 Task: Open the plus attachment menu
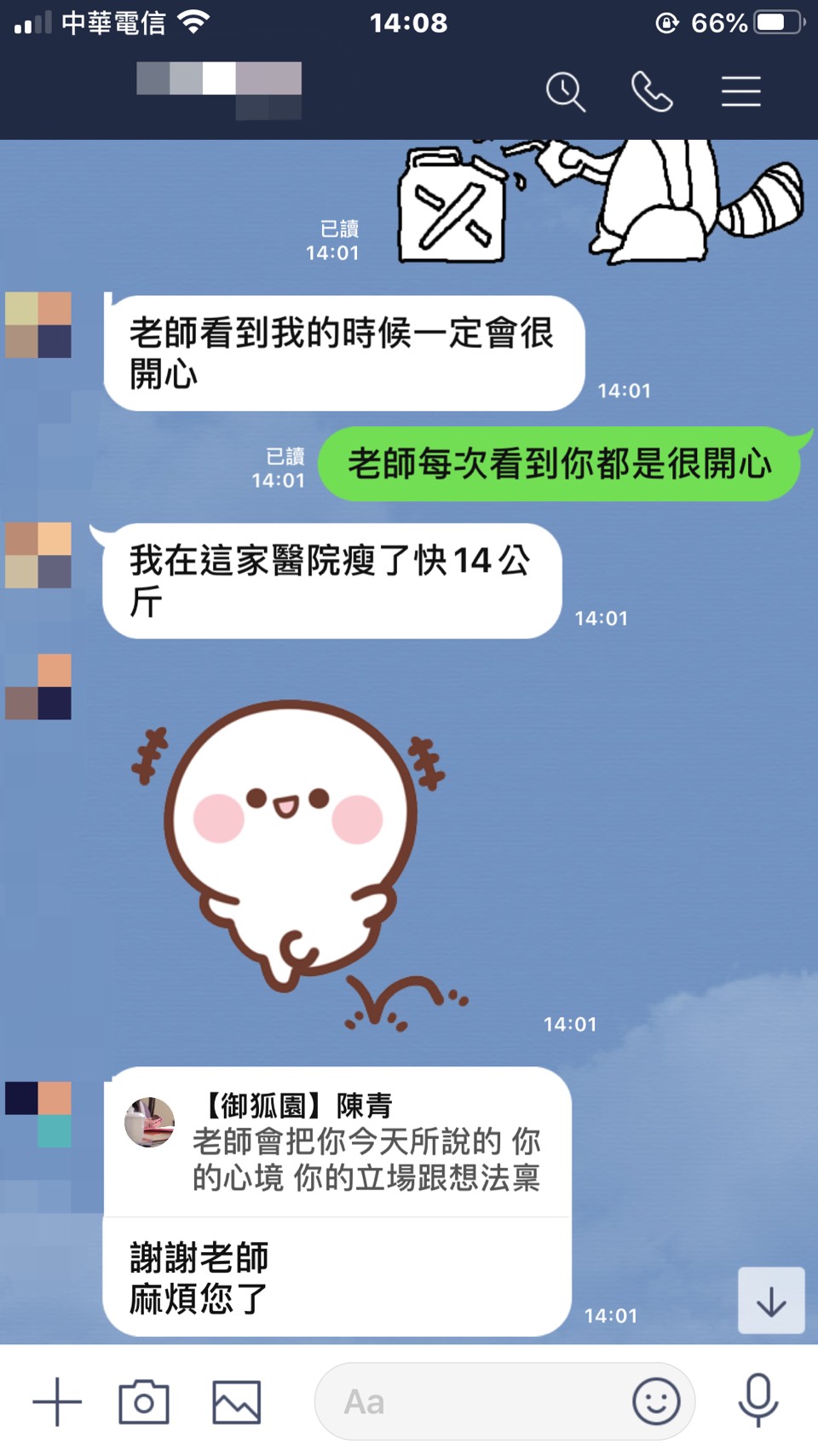pyautogui.click(x=57, y=1401)
